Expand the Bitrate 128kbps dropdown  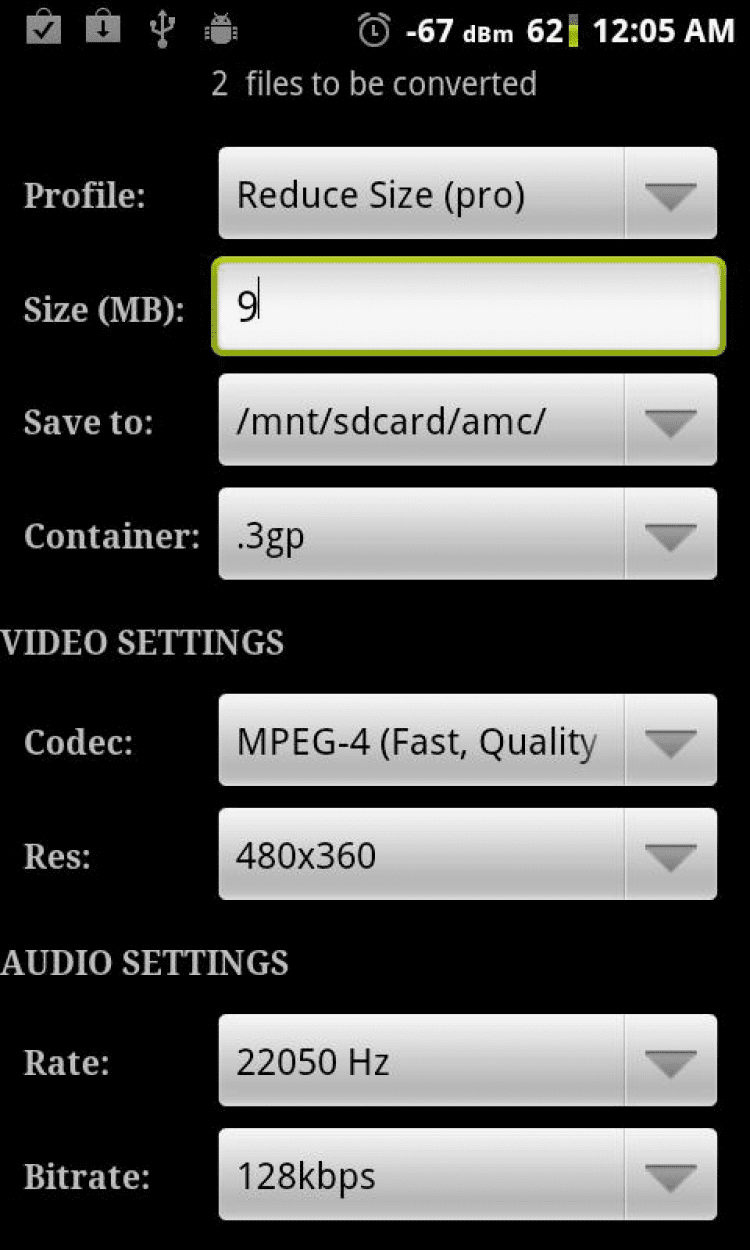pyautogui.click(x=467, y=1175)
